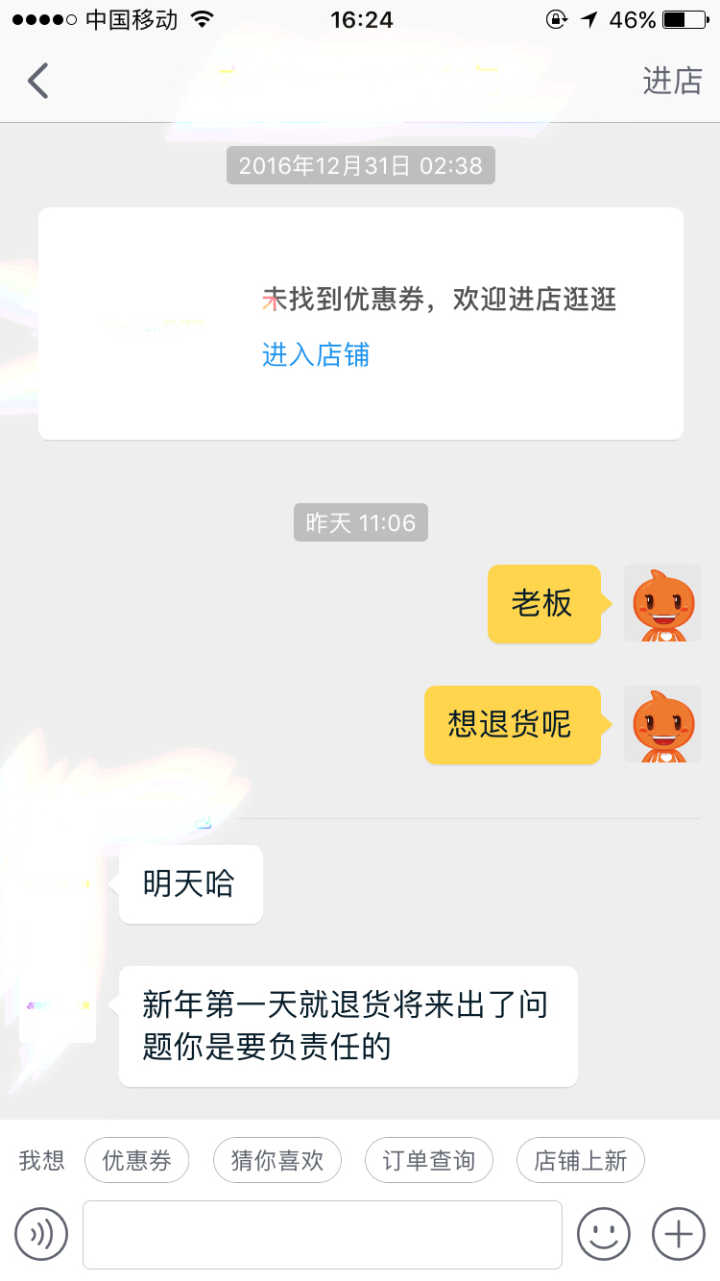
Task: Focus the message text field
Action: pos(322,1234)
